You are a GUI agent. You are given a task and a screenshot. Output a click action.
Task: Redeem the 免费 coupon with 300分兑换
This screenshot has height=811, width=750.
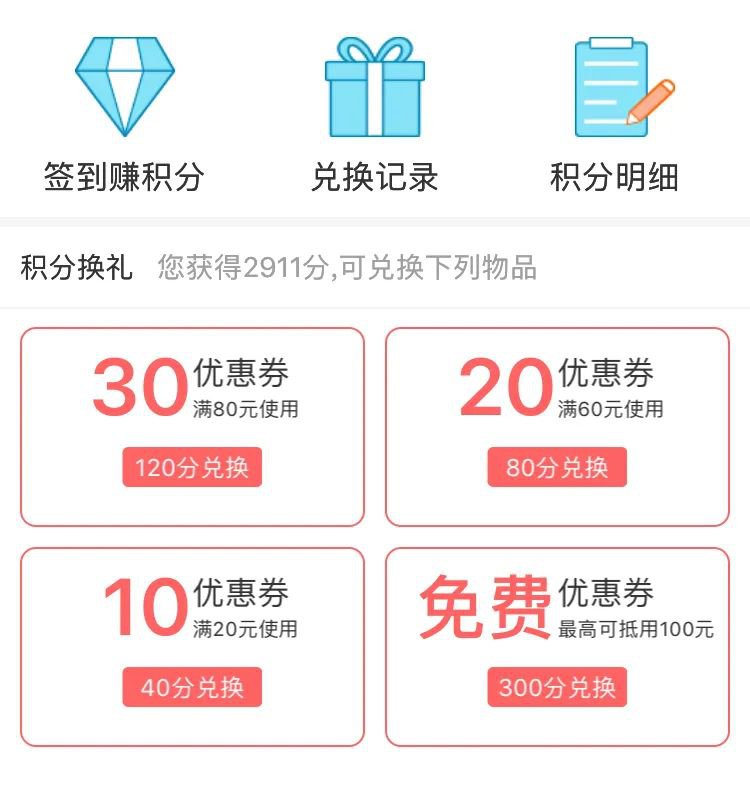(557, 687)
